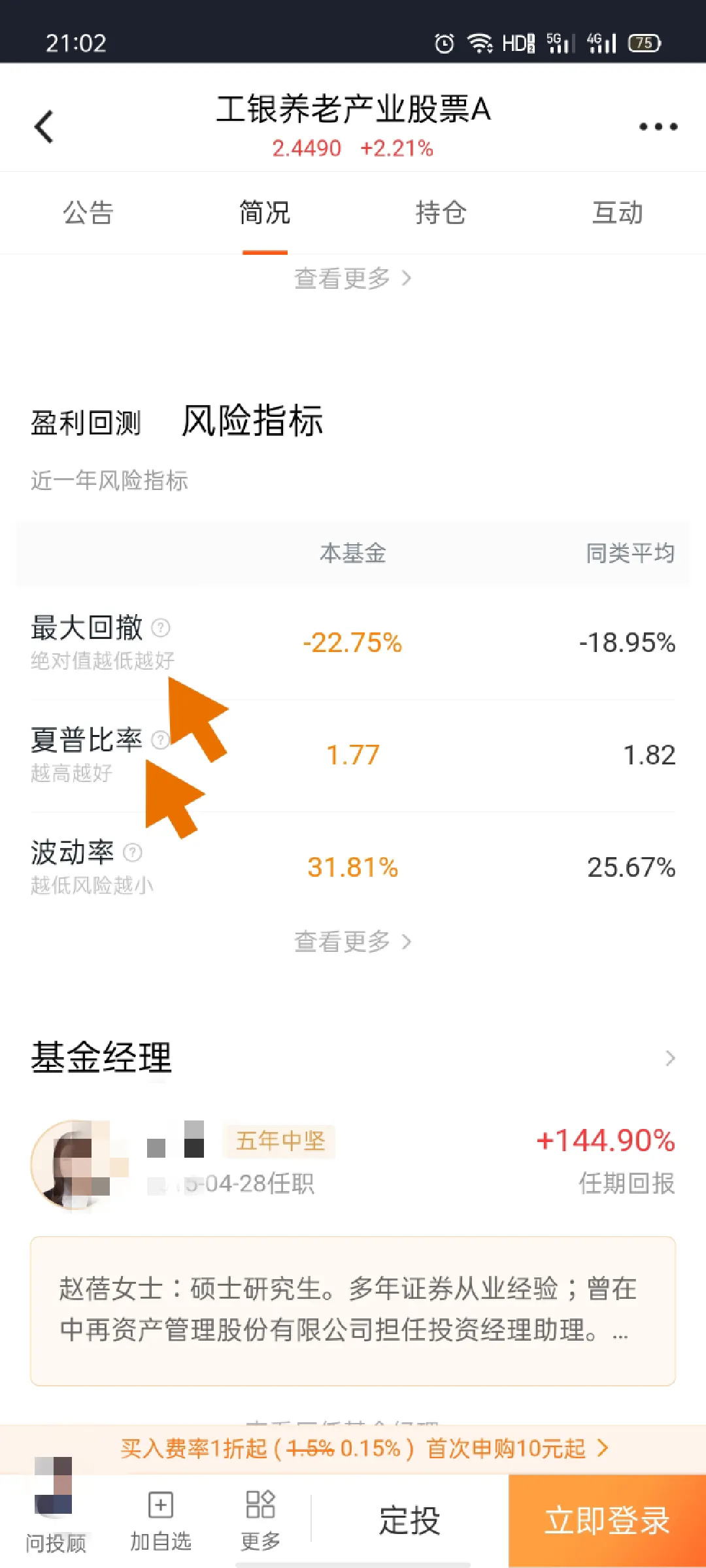706x1568 pixels.
Task: Tap the help icon beside 波动率
Action: (133, 853)
